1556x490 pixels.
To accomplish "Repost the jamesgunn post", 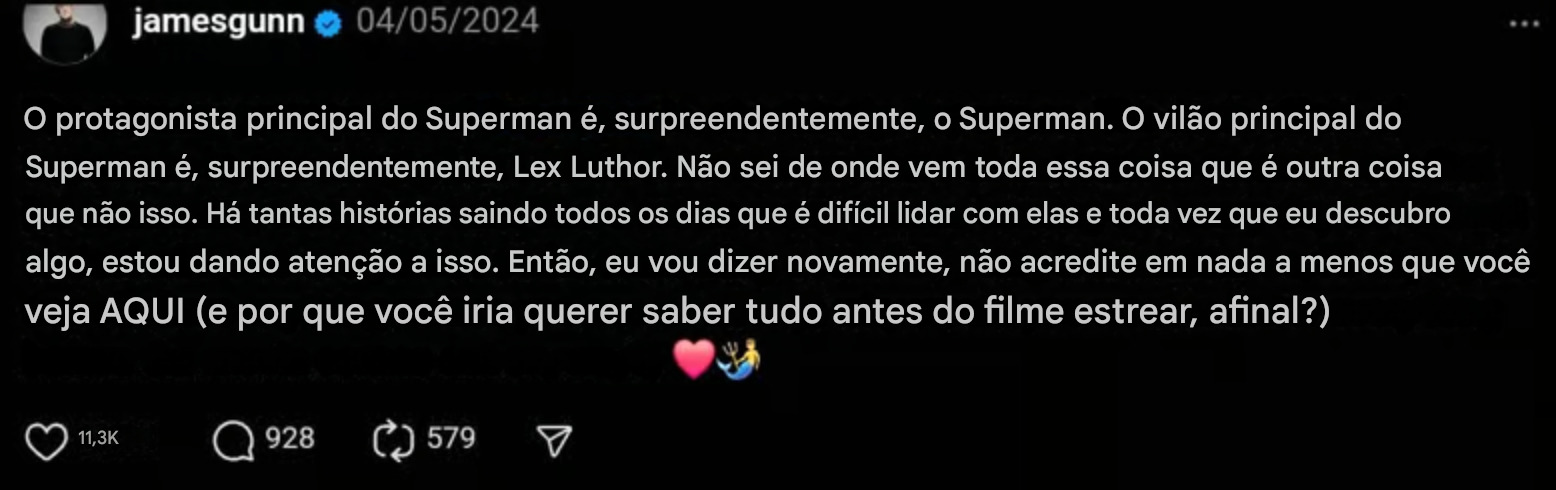I will pos(393,440).
